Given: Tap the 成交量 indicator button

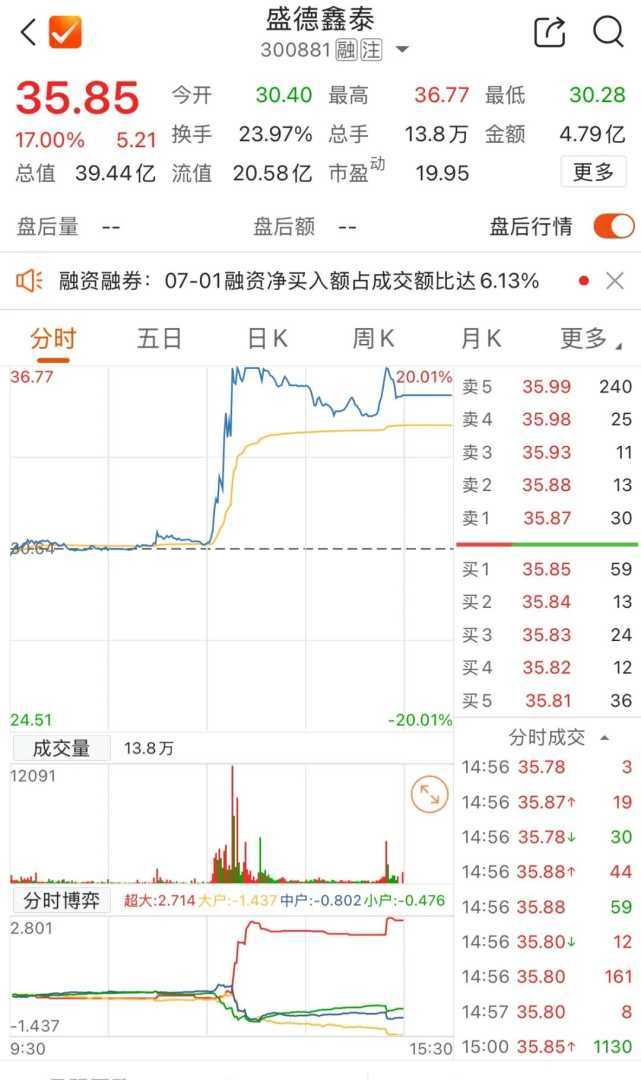Looking at the screenshot, I should tap(61, 748).
